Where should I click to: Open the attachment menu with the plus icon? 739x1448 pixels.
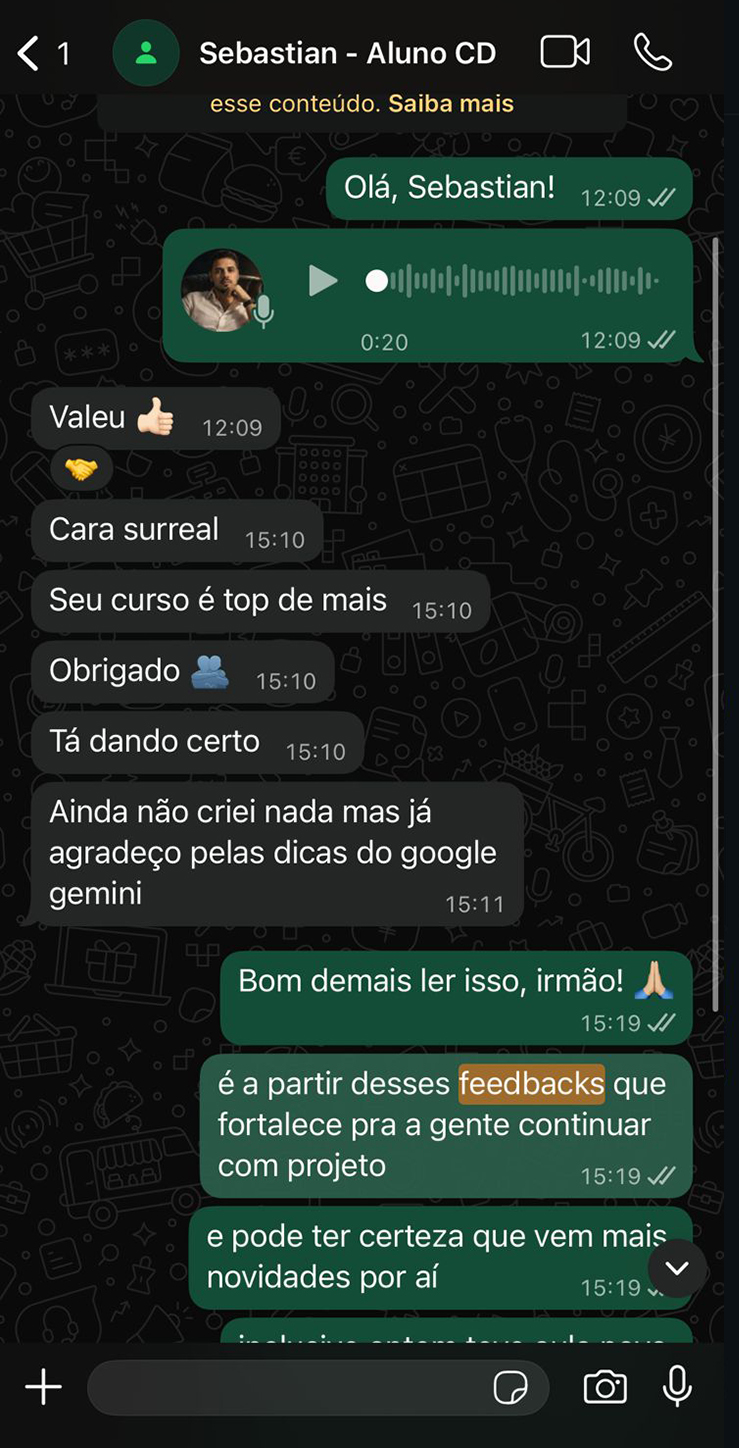click(42, 1387)
